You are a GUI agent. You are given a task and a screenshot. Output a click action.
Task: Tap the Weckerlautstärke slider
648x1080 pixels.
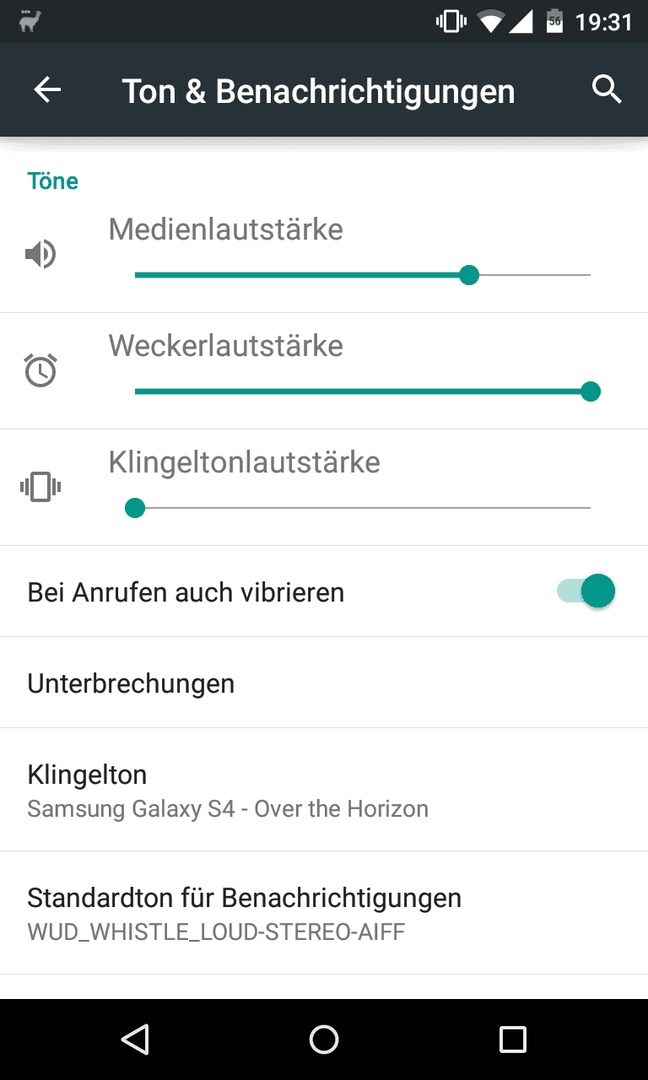[362, 391]
